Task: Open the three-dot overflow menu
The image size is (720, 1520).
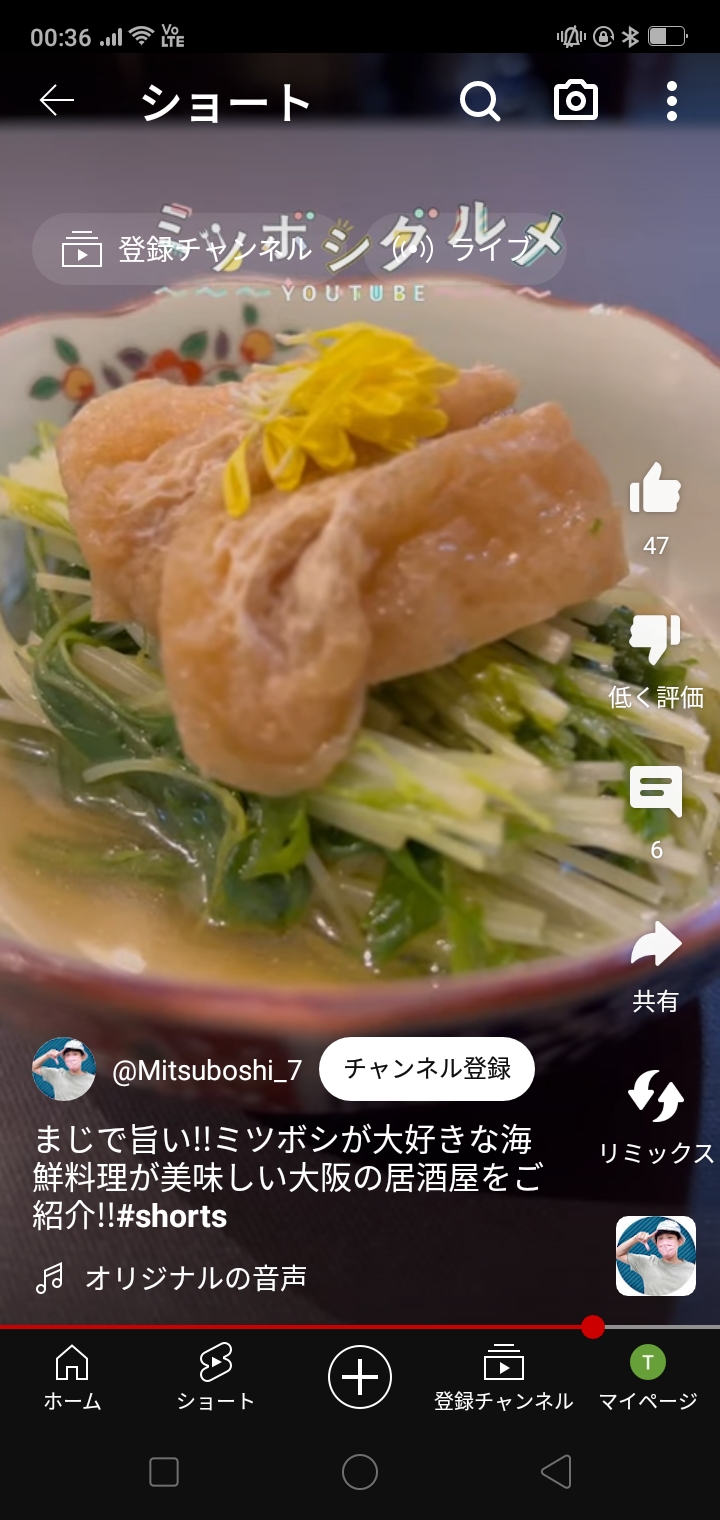Action: [x=671, y=101]
